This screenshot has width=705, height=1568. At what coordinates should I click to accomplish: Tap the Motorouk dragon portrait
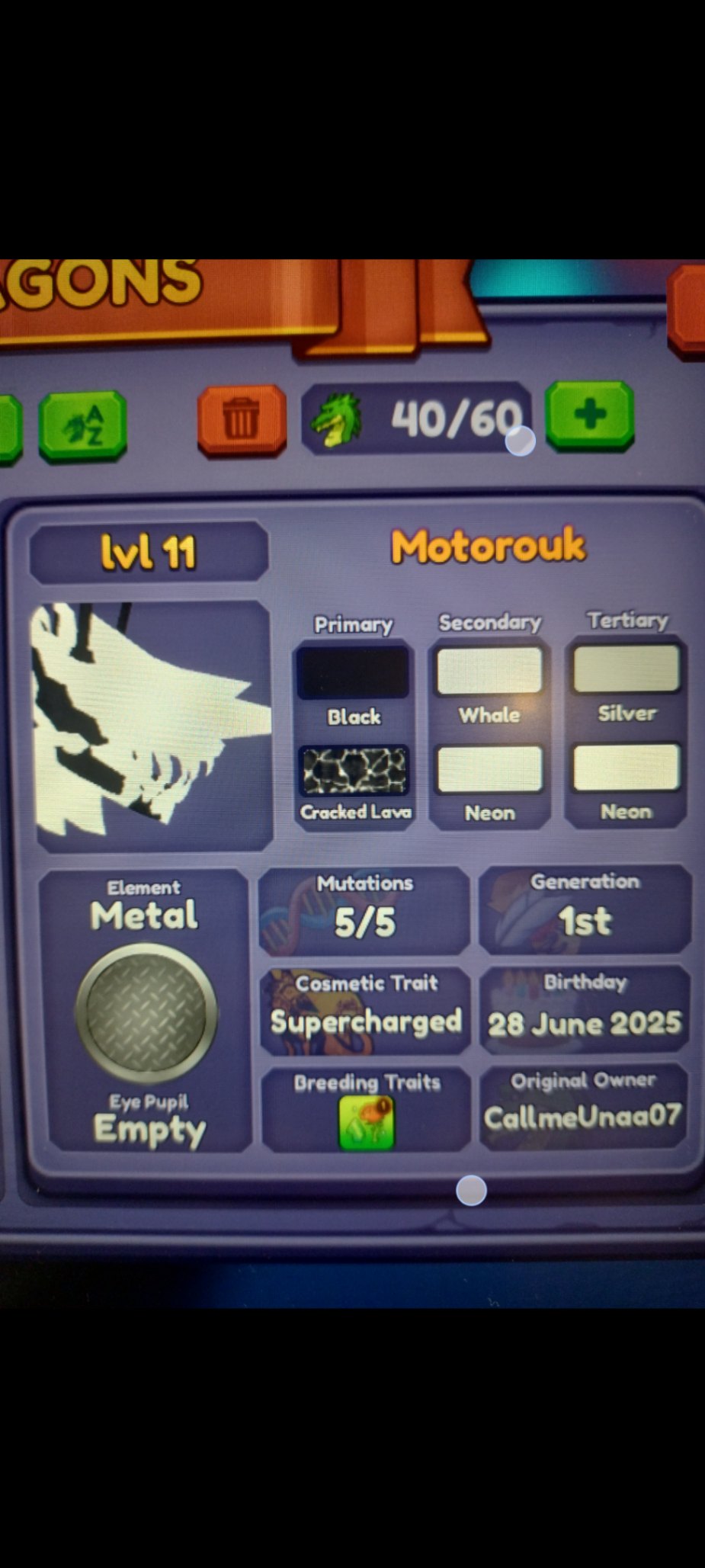pyautogui.click(x=152, y=725)
